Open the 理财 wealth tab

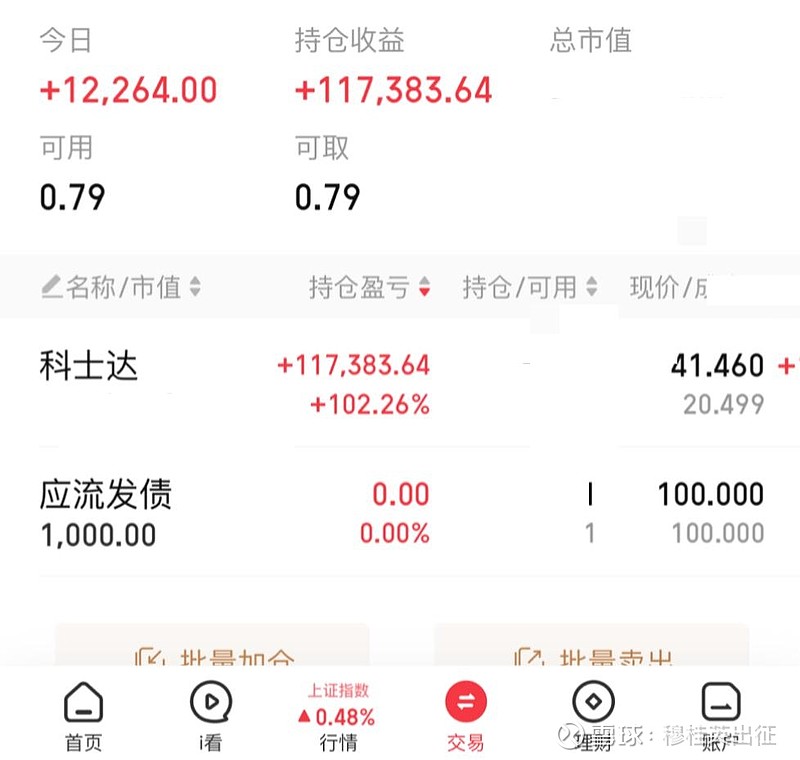[x=592, y=716]
